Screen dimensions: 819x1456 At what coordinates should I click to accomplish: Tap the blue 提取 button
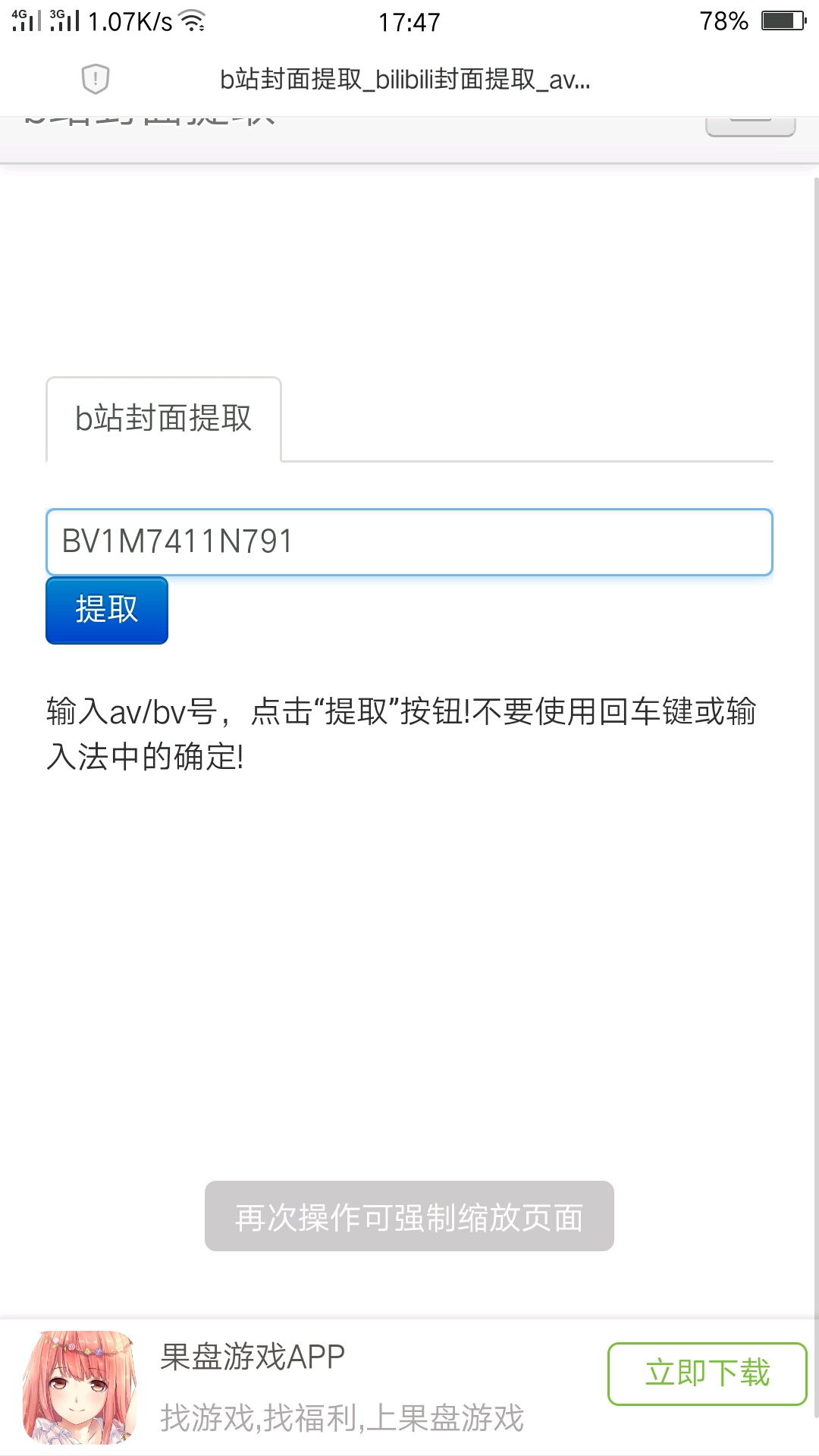107,610
